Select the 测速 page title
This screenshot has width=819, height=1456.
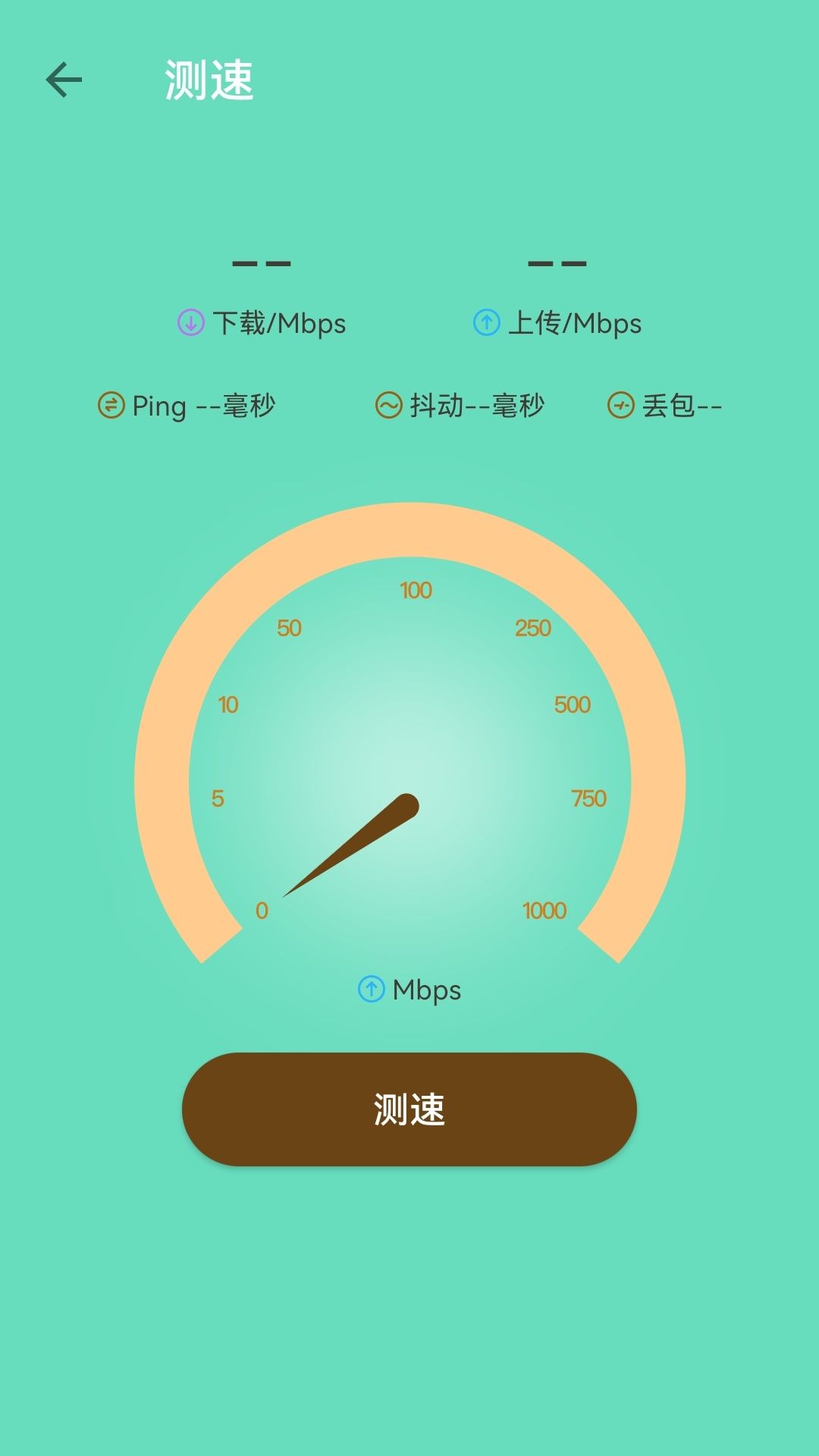pos(209,80)
